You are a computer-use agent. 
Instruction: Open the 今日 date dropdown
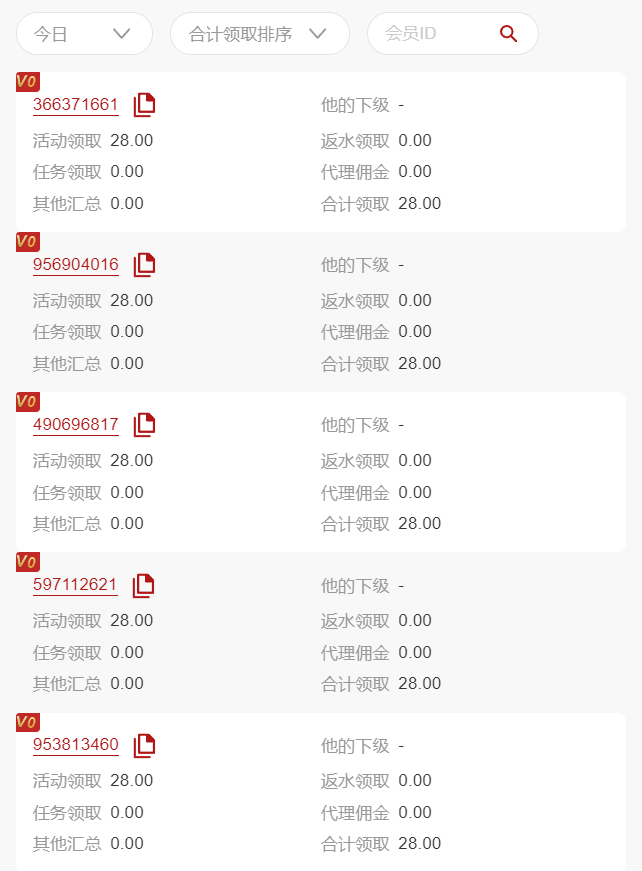tap(84, 34)
